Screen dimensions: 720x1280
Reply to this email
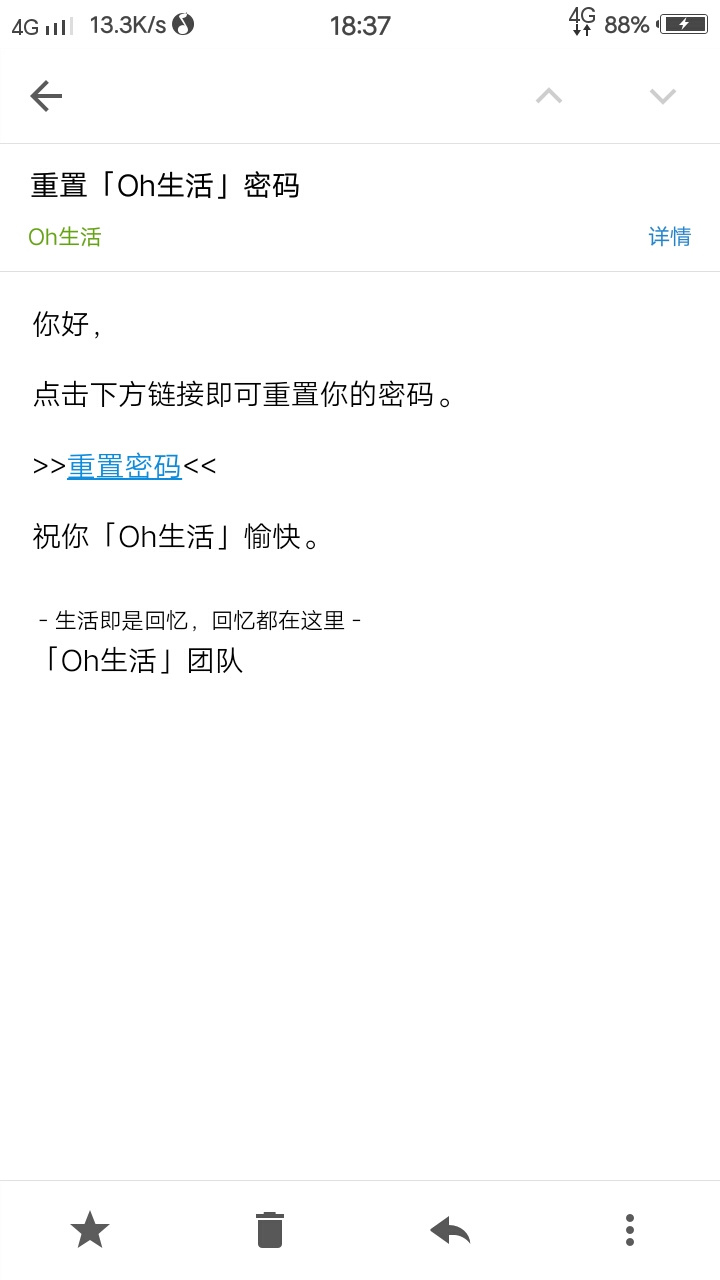pyautogui.click(x=450, y=1230)
